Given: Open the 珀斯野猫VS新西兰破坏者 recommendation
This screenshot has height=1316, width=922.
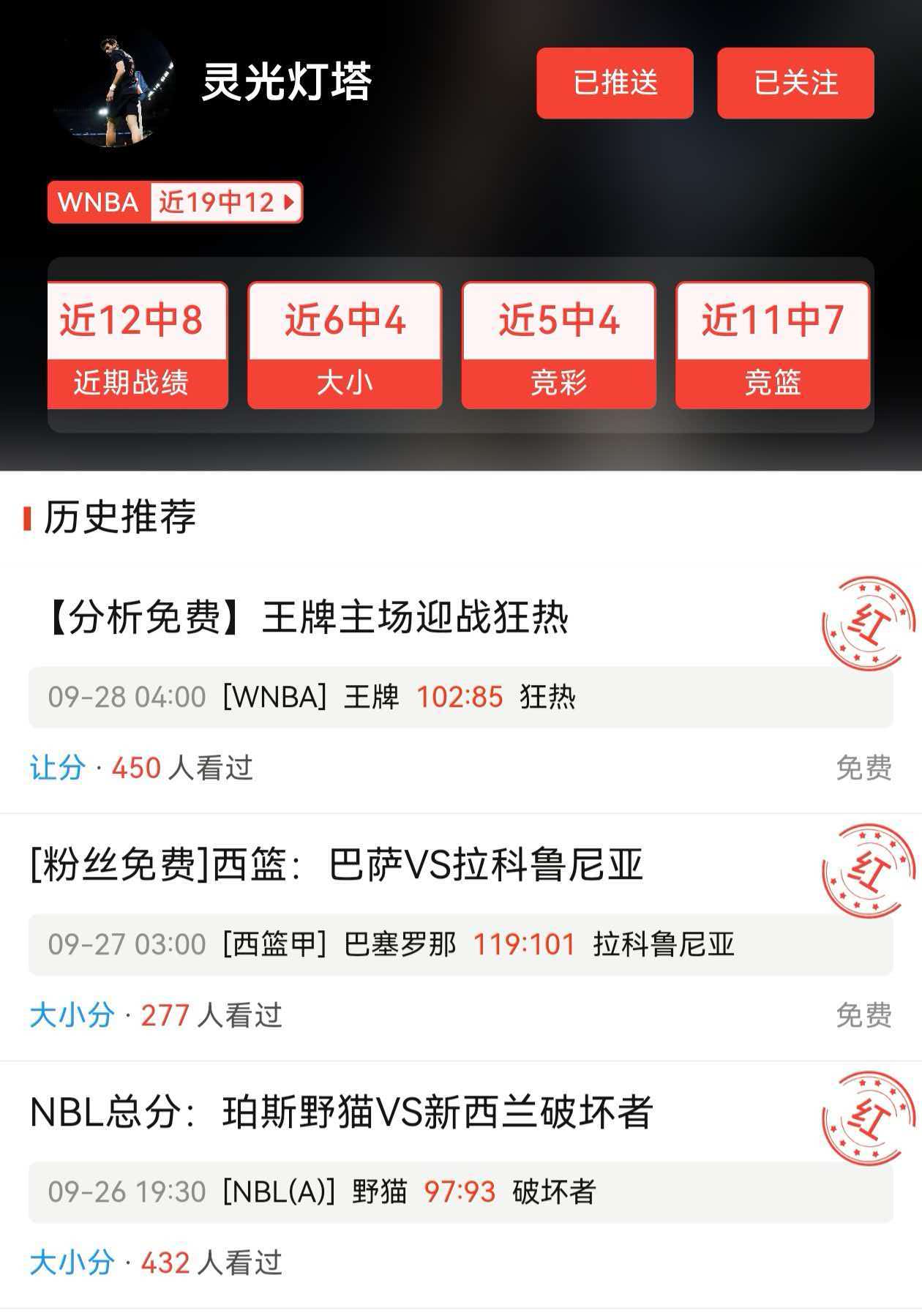Looking at the screenshot, I should click(x=461, y=1185).
